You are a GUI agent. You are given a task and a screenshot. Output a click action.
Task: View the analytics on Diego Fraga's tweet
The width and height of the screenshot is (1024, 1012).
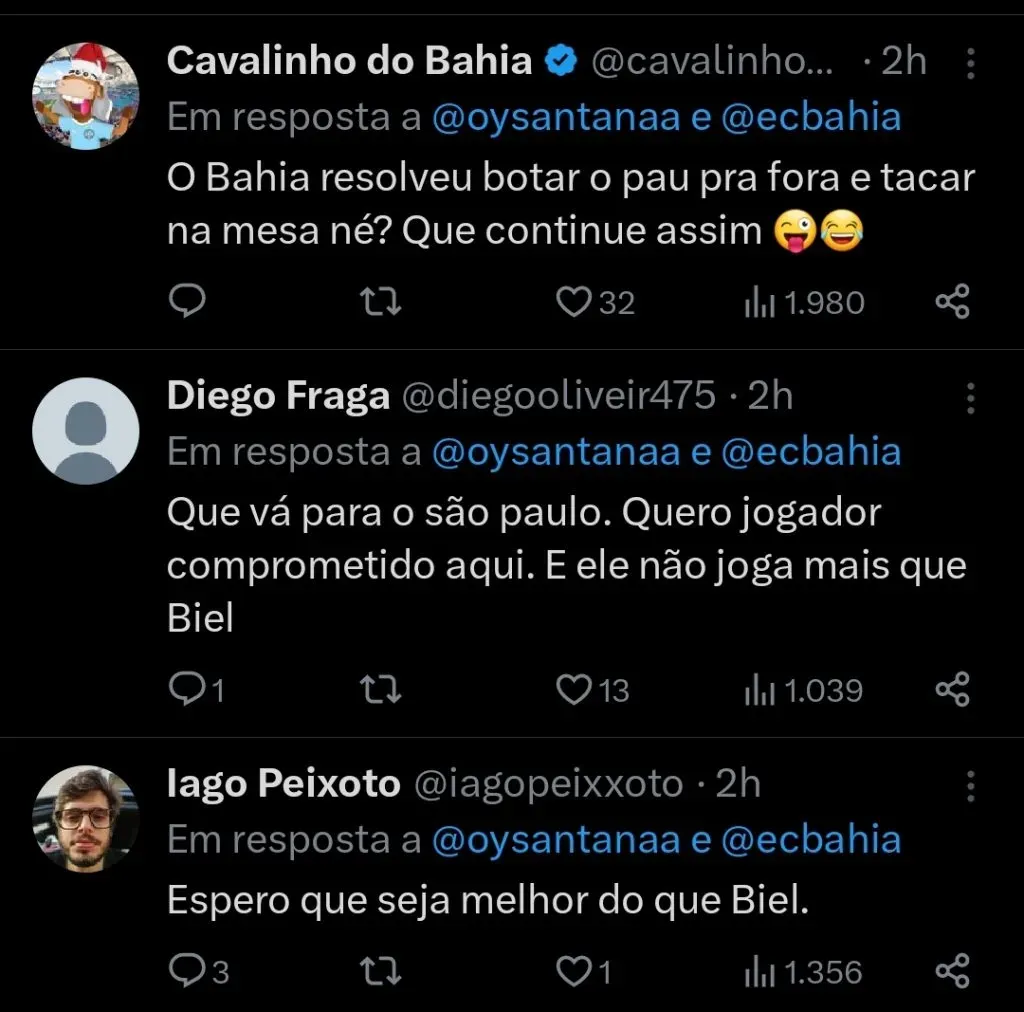click(803, 689)
